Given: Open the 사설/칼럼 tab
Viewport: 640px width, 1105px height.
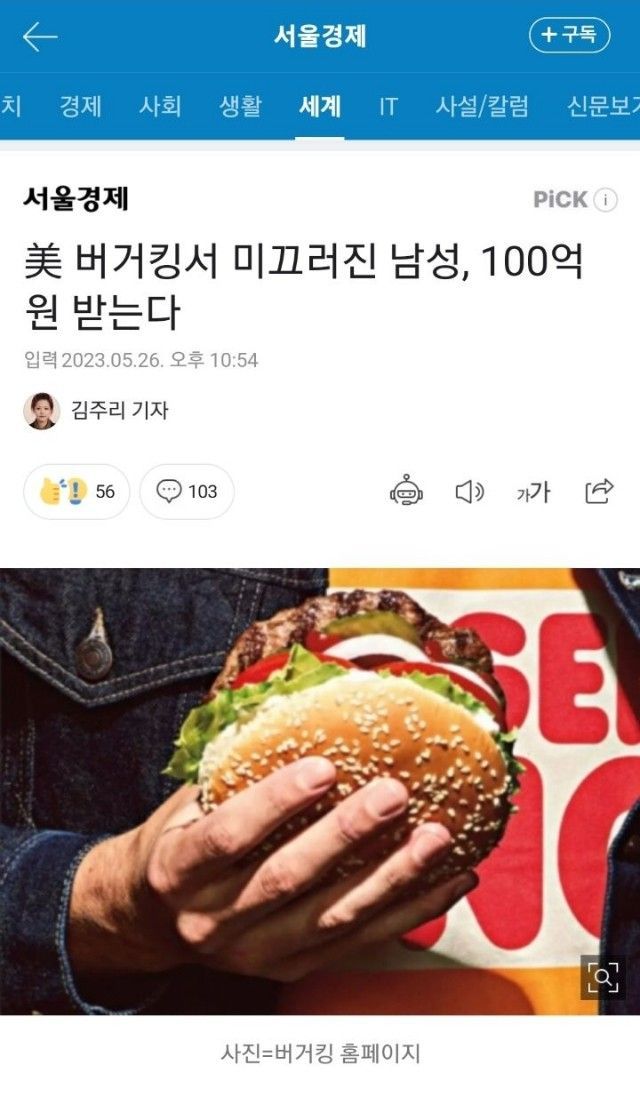Looking at the screenshot, I should coord(482,105).
